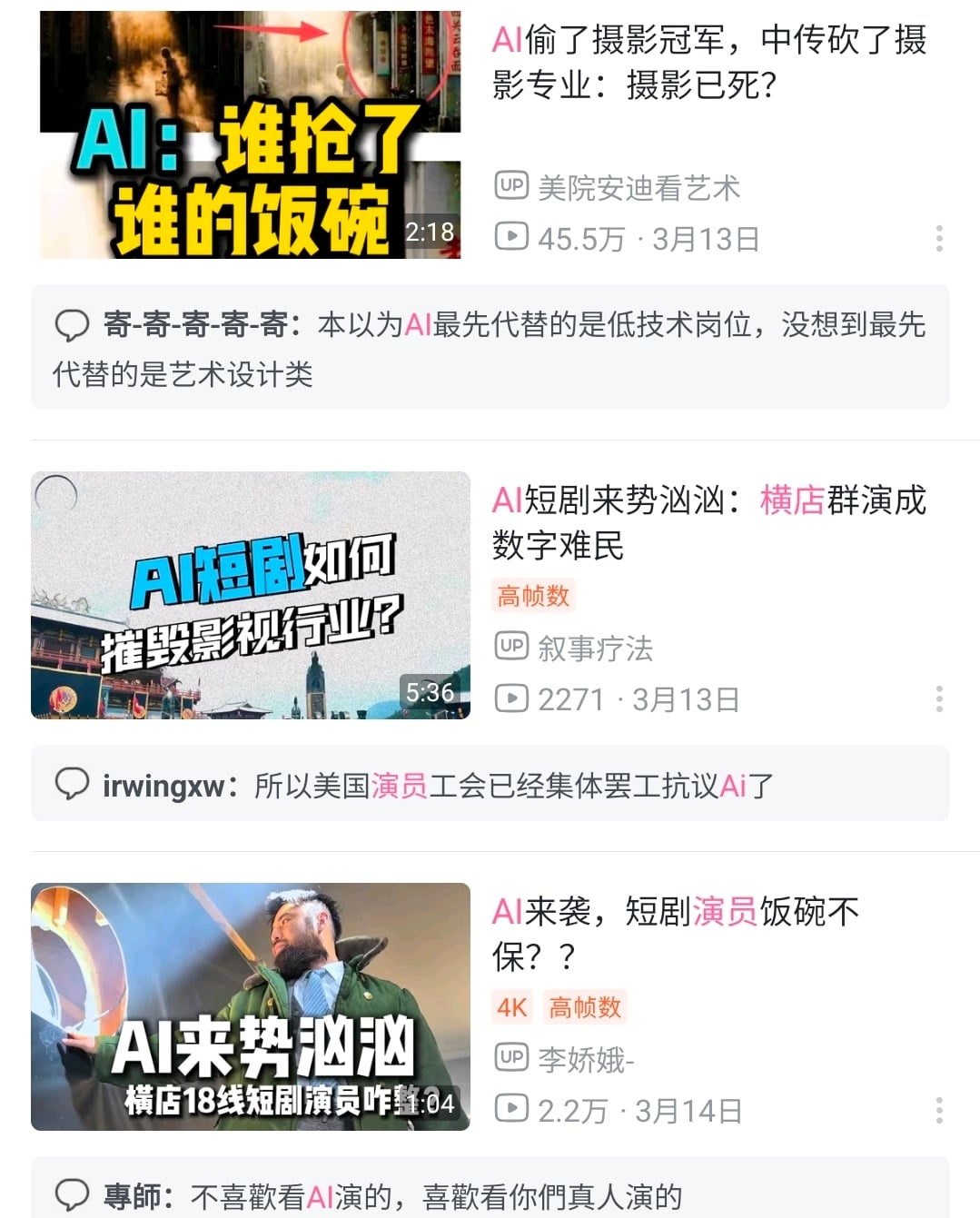Open overflow menu for 李娇娥- video
The width and height of the screenshot is (980, 1218).
pos(939,1110)
